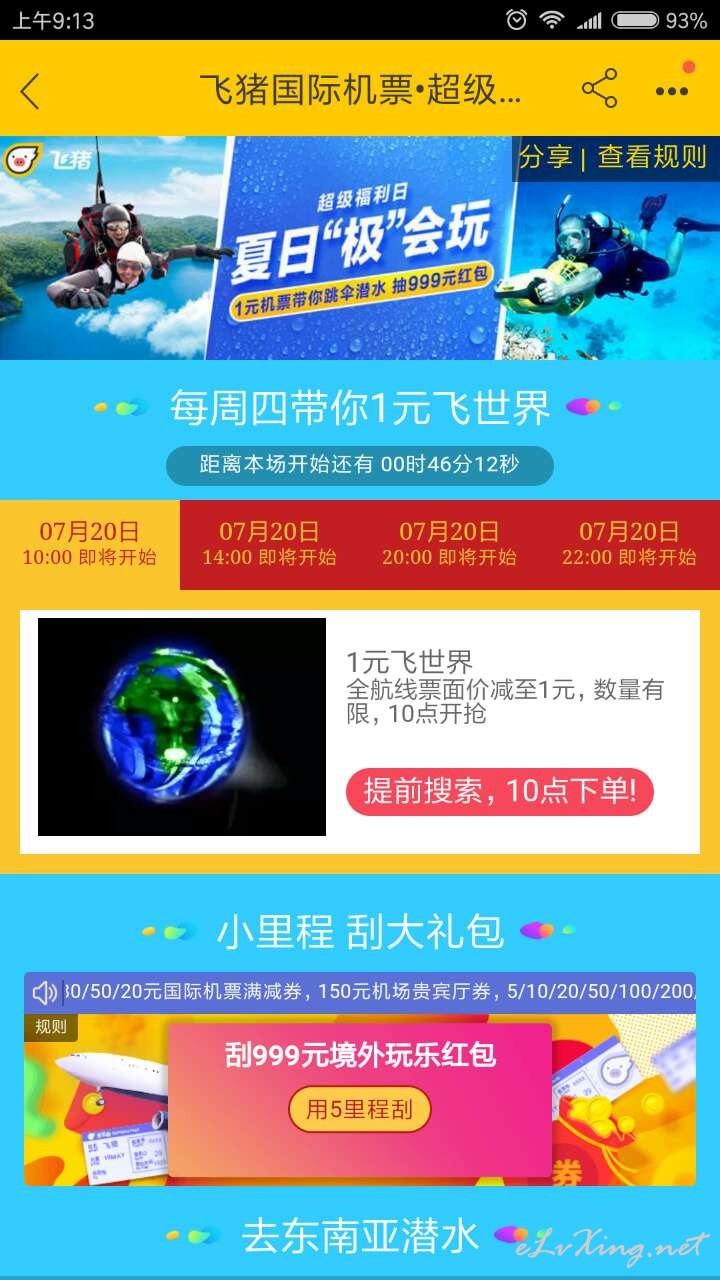The image size is (720, 1280).
Task: Open the 1元飞世界 globe image
Action: tap(182, 727)
